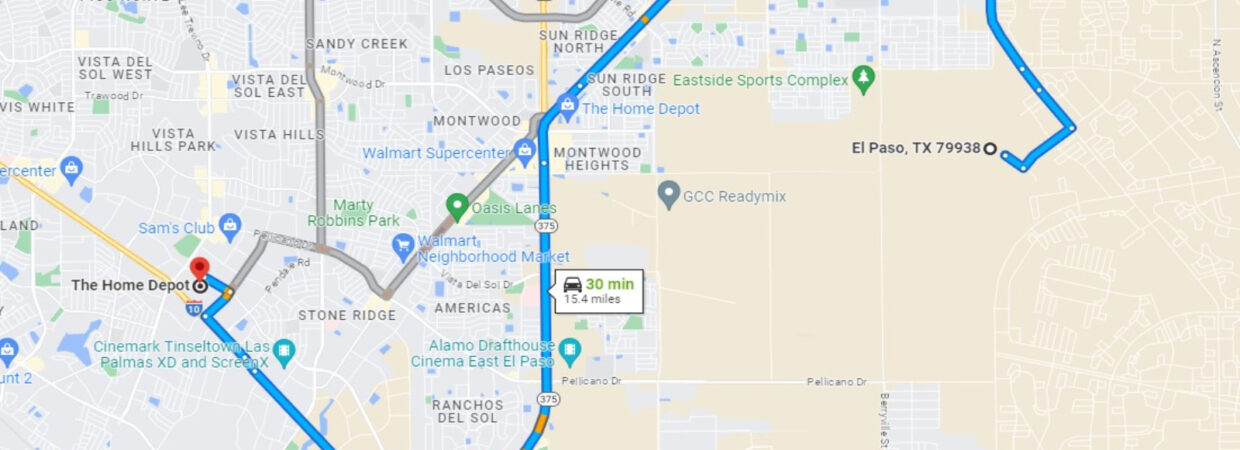Open the Cinemark Tinseltown Las Palmas pin

[284, 352]
